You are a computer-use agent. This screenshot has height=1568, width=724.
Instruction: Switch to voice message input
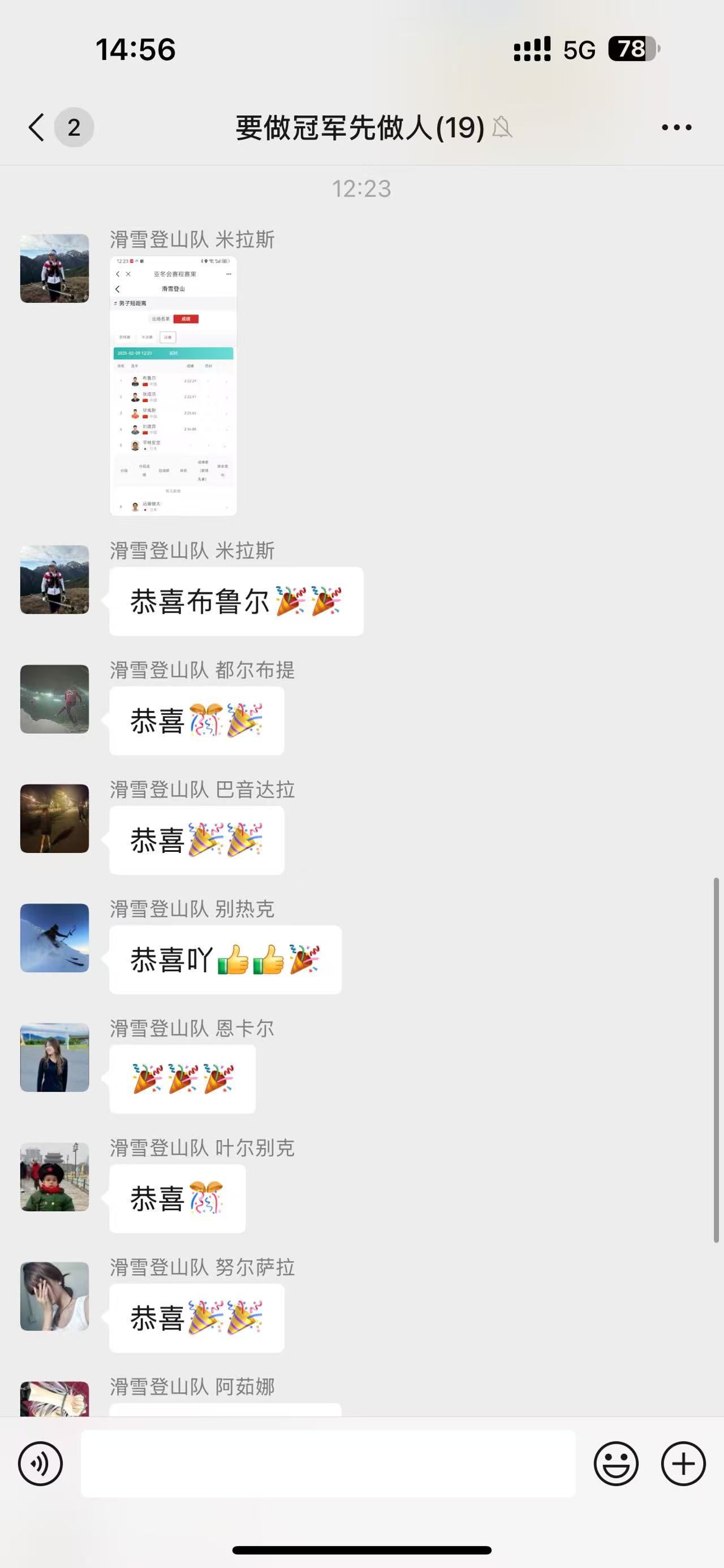point(40,1464)
